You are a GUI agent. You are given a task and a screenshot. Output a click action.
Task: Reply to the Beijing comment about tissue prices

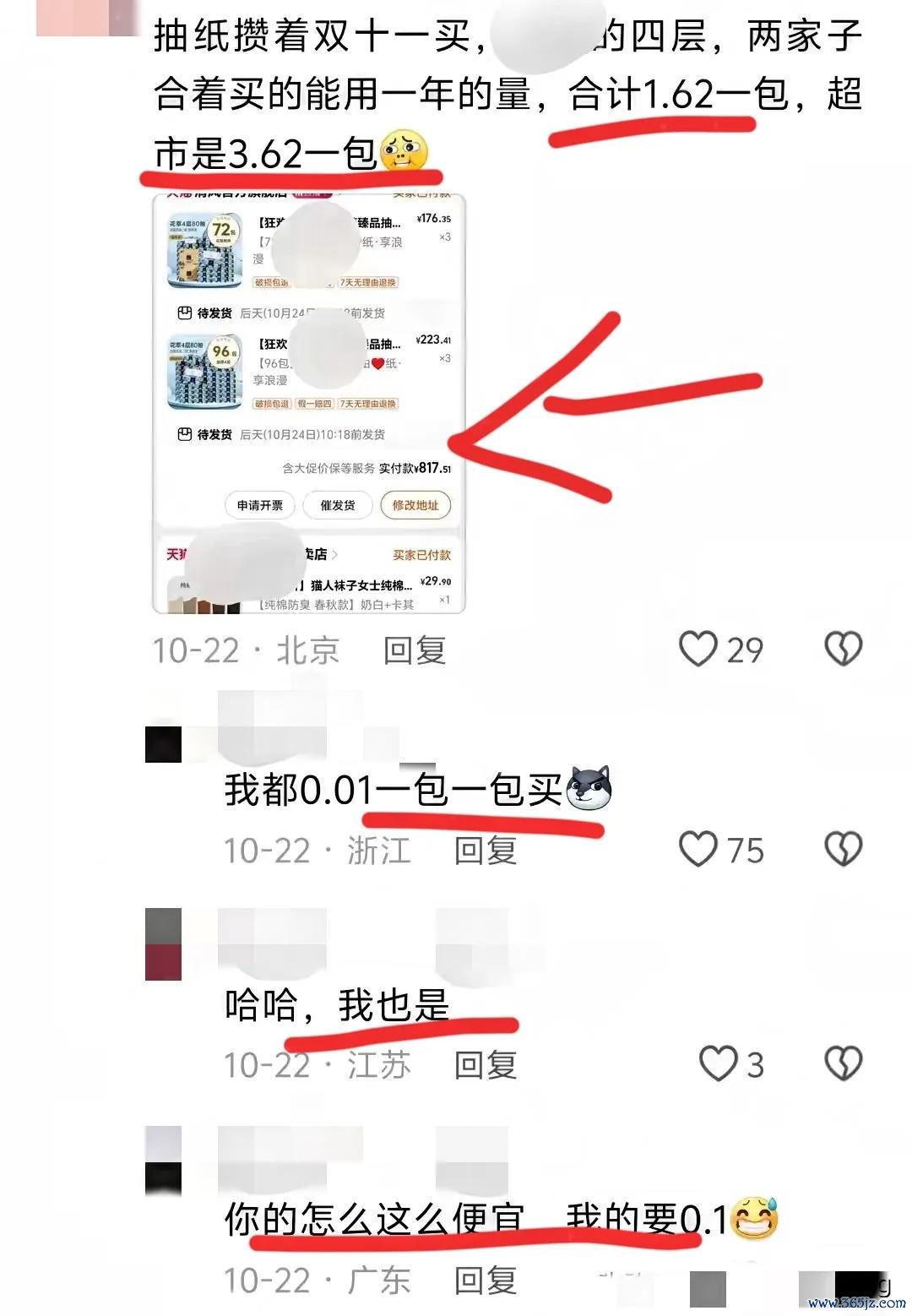coord(414,650)
